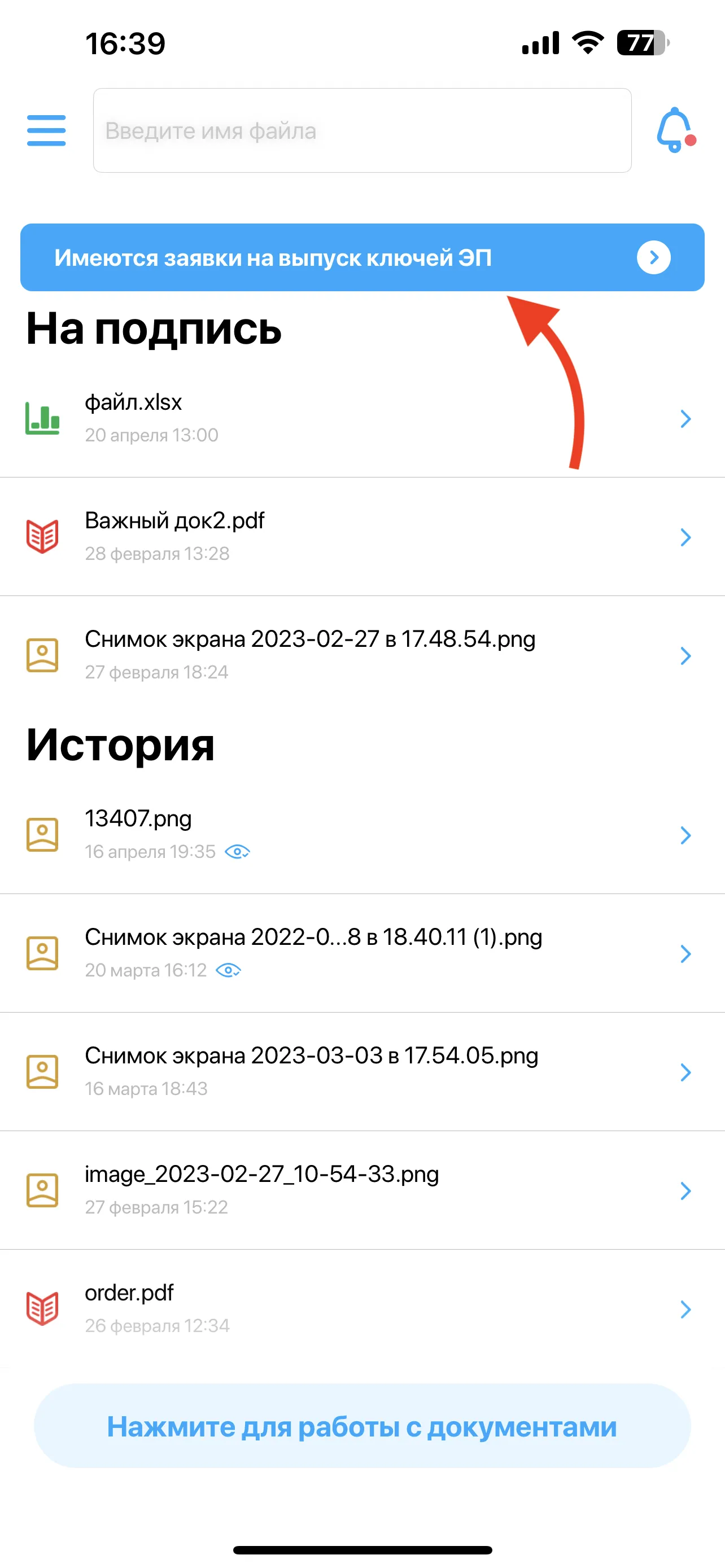The width and height of the screenshot is (725, 1568).
Task: Open Снимок экрана 2023-02-27 в 17.48.54.png
Action: (x=362, y=655)
